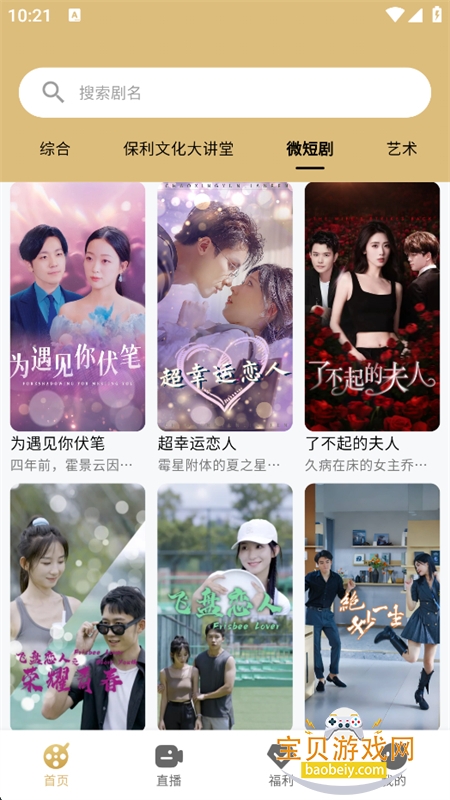
Task: Switch to the 直播 bottom tab
Action: 169,765
